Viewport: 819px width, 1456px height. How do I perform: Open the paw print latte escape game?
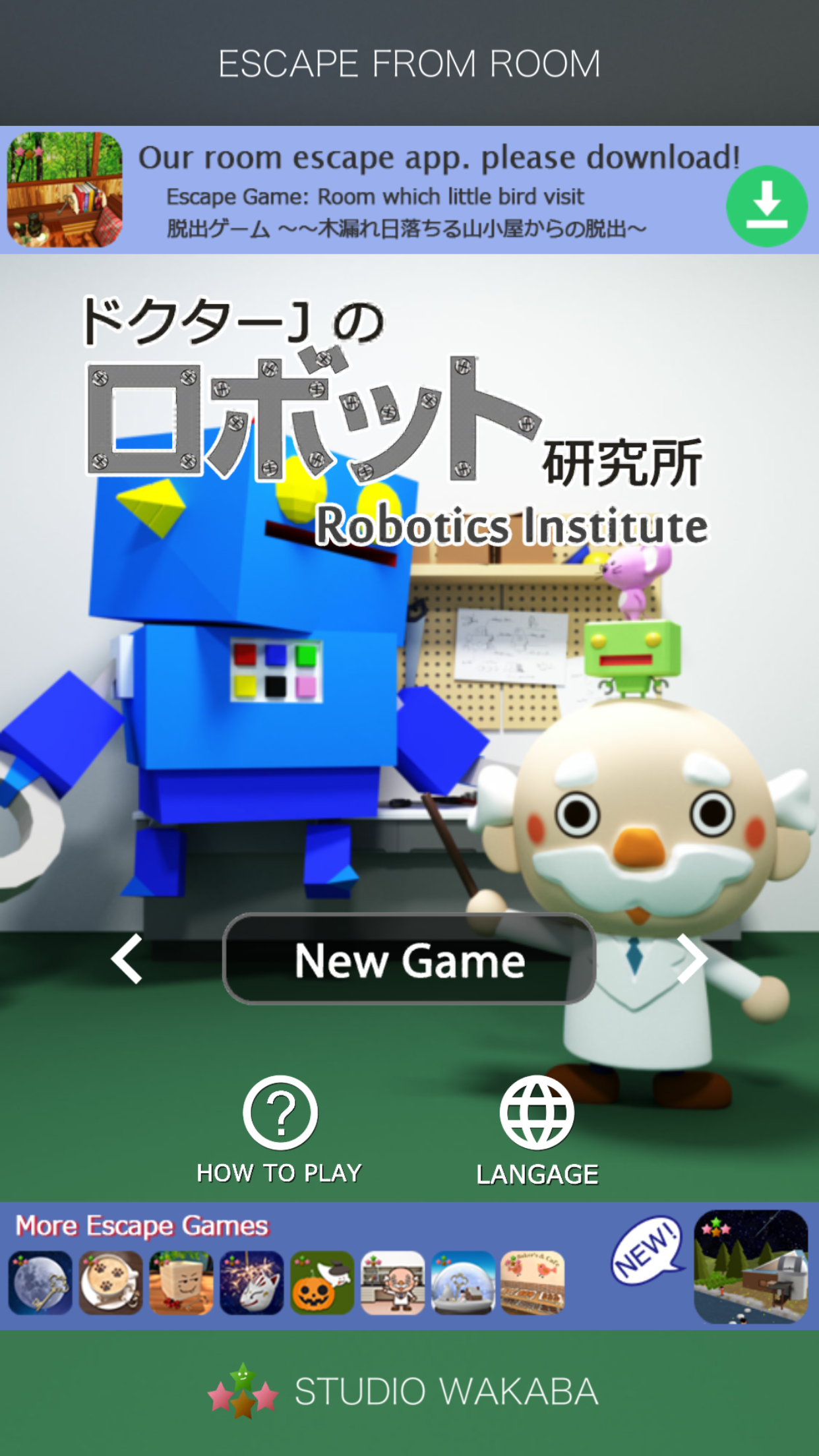[x=111, y=1283]
